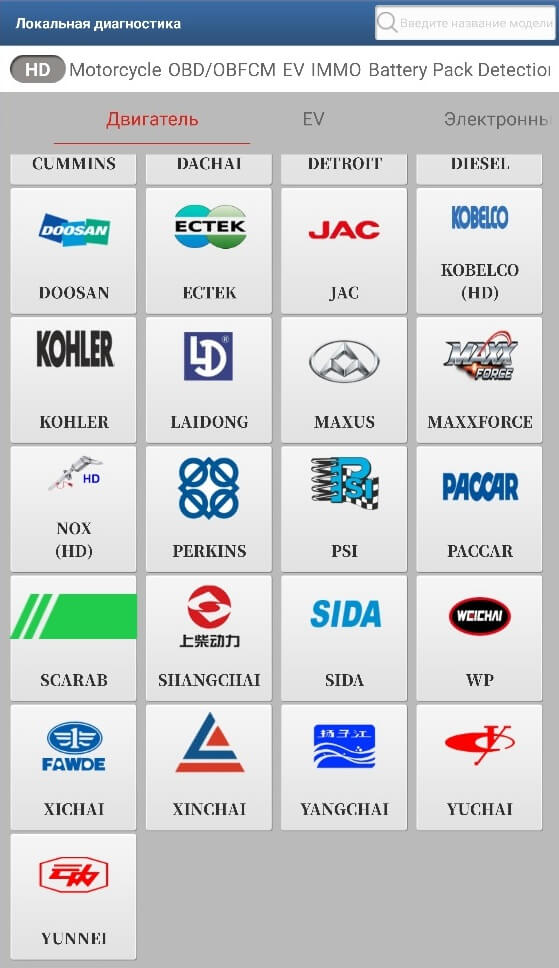The height and width of the screenshot is (968, 559).
Task: Choose the SCARAB tile
Action: [x=74, y=638]
